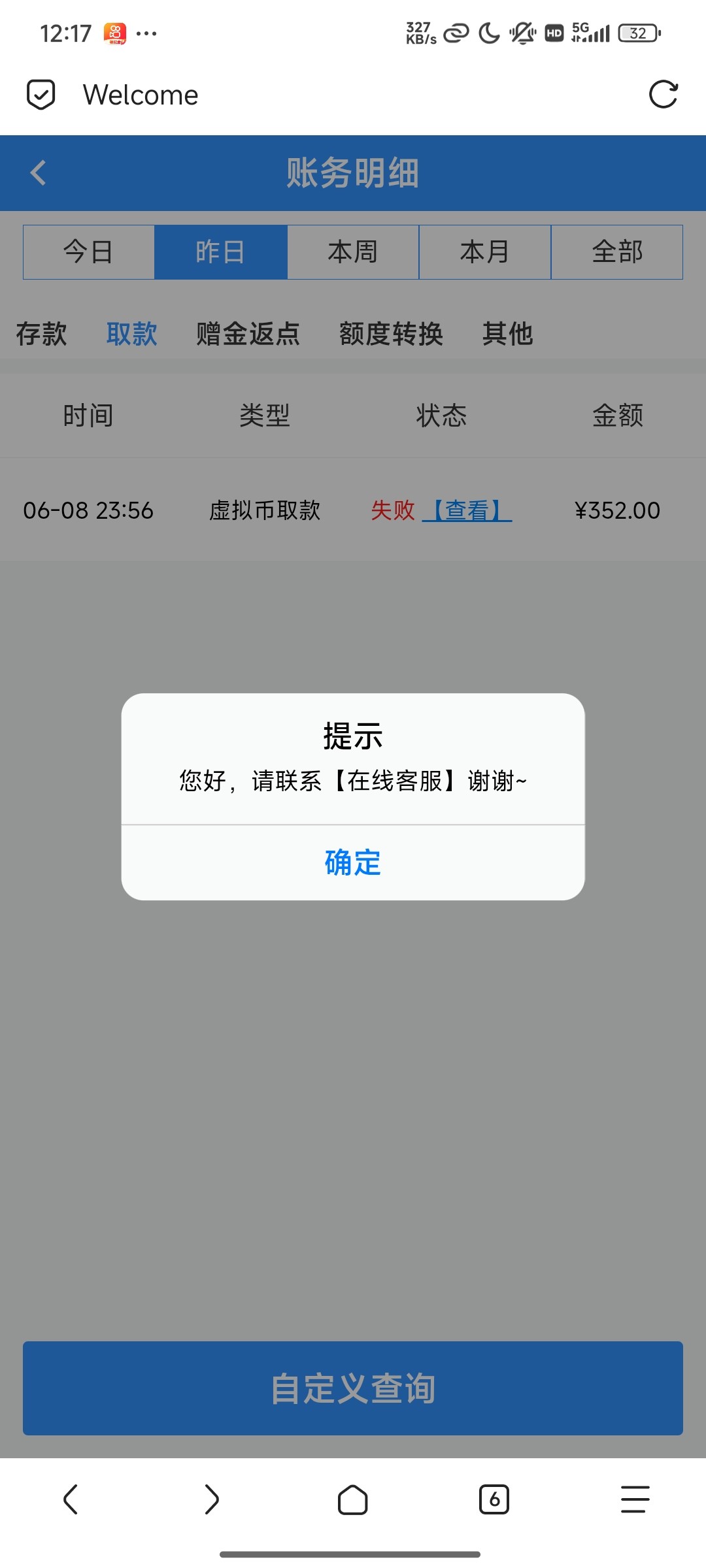Go back from 账务明细 page
Image resolution: width=706 pixels, height=1568 pixels.
[x=39, y=173]
